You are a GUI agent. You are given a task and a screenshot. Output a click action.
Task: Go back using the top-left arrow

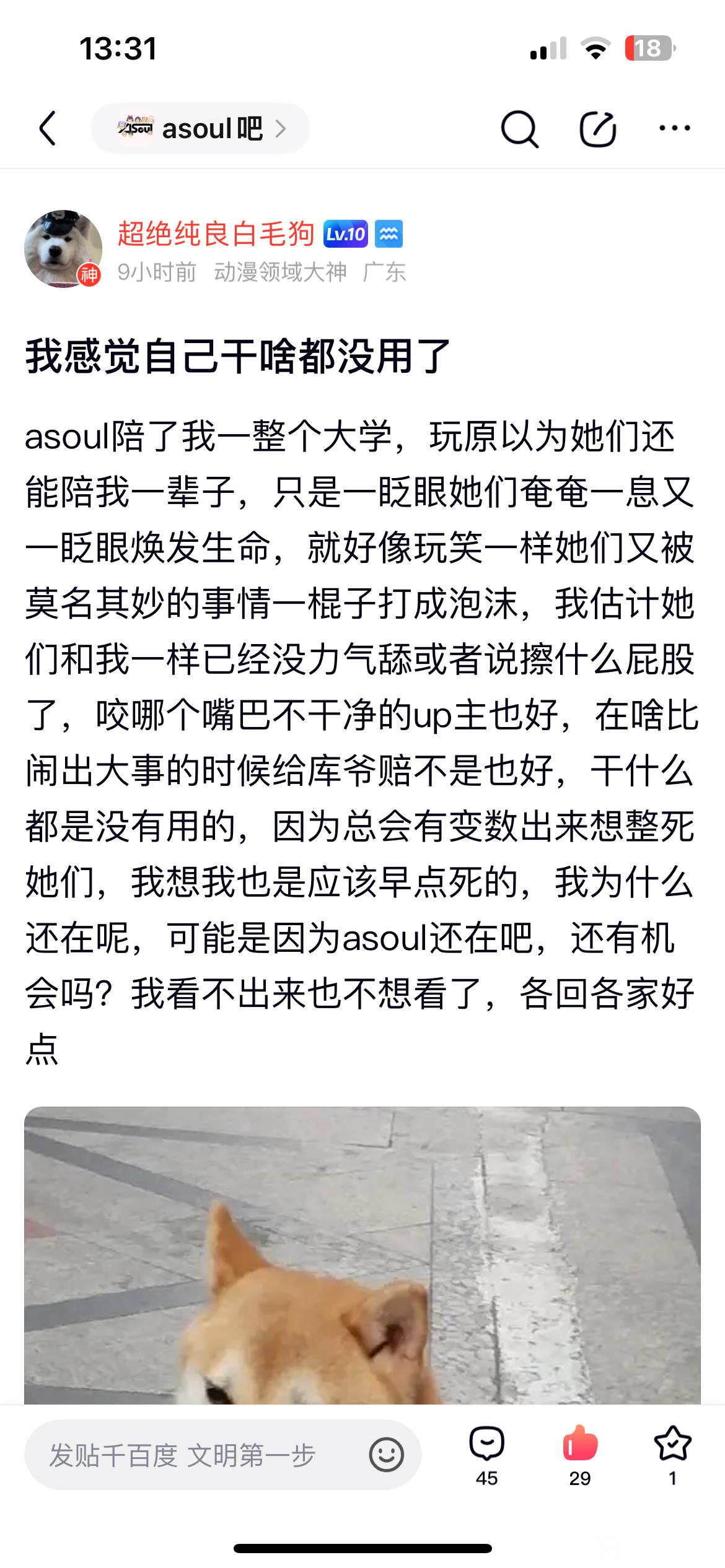coord(48,128)
